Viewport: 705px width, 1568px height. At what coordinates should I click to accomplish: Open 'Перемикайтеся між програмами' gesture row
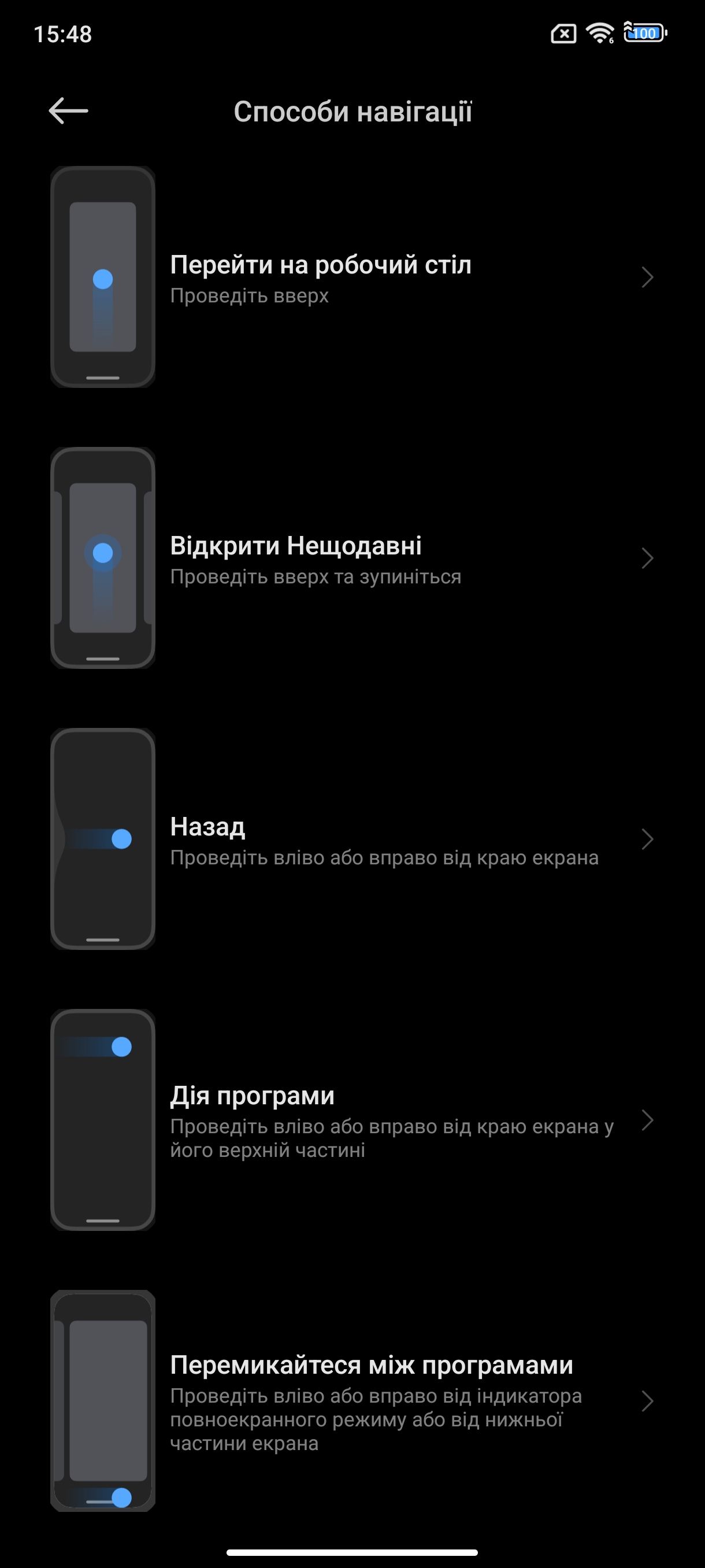pos(351,1401)
